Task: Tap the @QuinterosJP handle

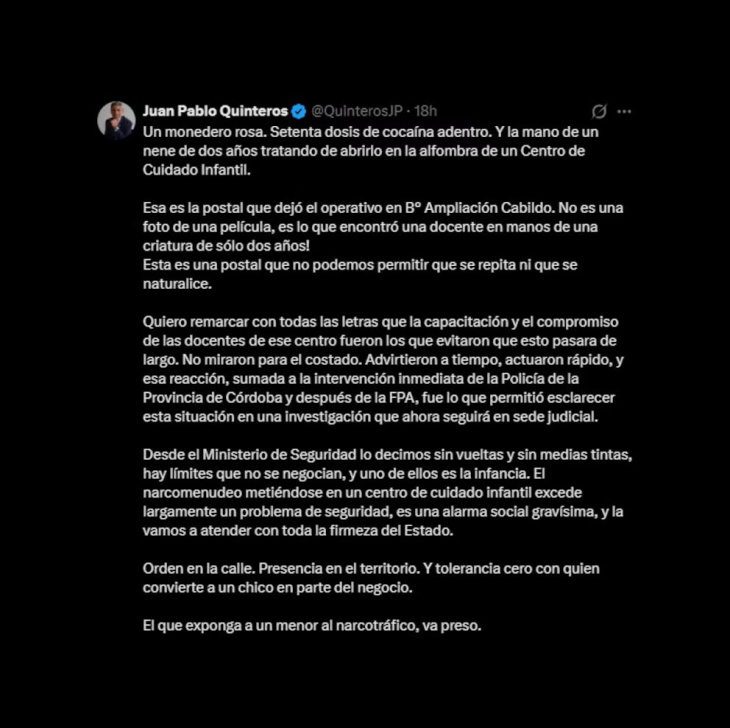Action: coord(357,111)
